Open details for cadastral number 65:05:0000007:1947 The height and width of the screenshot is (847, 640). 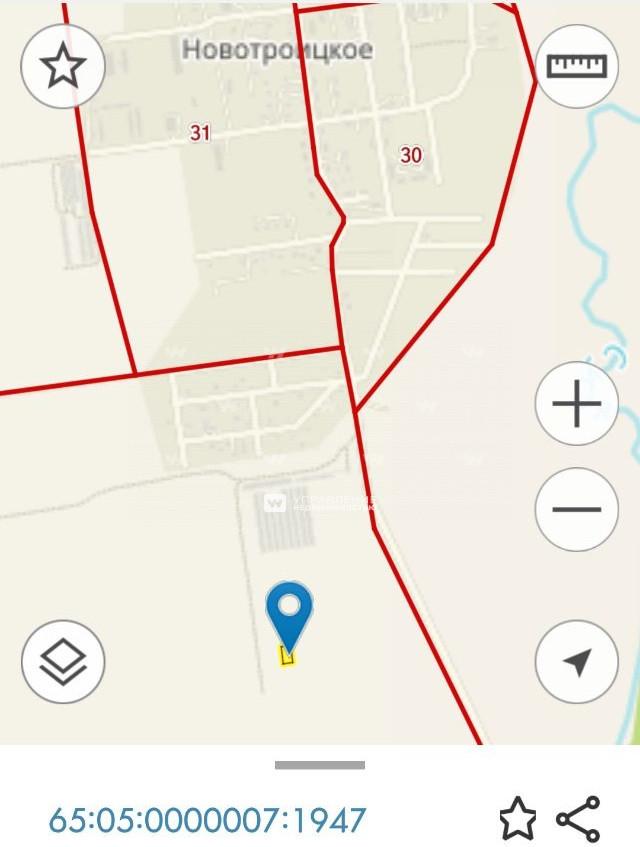(208, 821)
